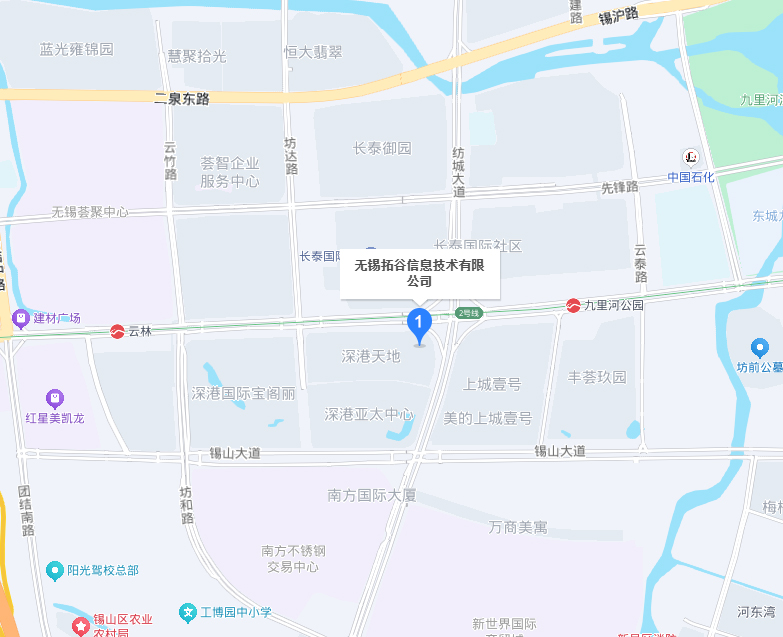Image resolution: width=783 pixels, height=637 pixels.
Task: Open the 无锡拓谷信息技术有限公司 info popup
Action: click(x=419, y=273)
